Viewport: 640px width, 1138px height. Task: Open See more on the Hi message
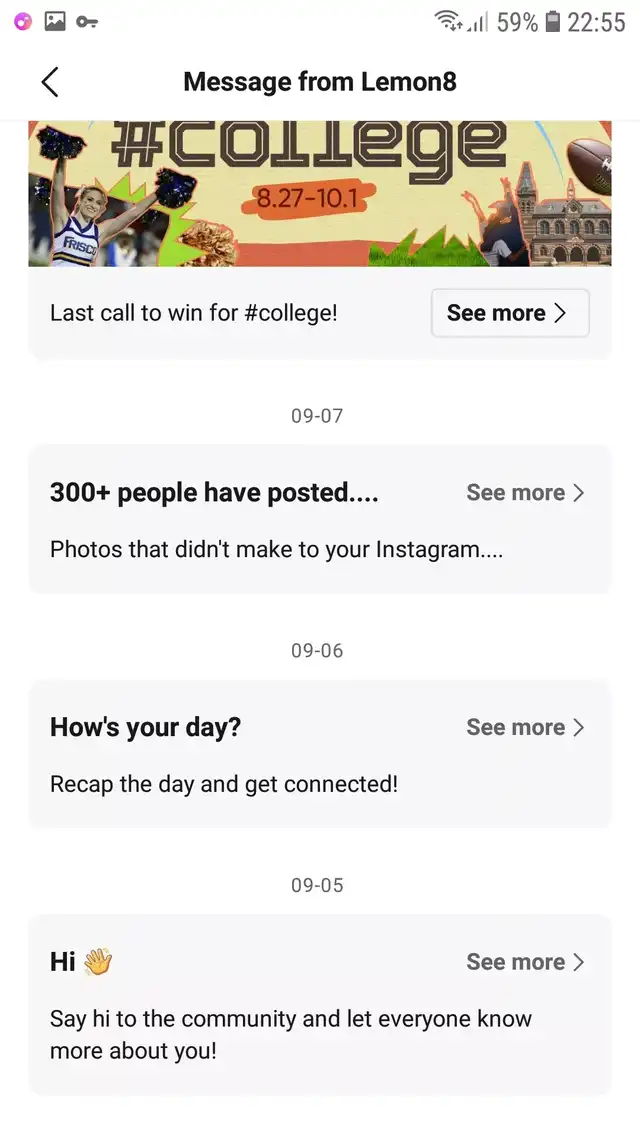(x=525, y=962)
